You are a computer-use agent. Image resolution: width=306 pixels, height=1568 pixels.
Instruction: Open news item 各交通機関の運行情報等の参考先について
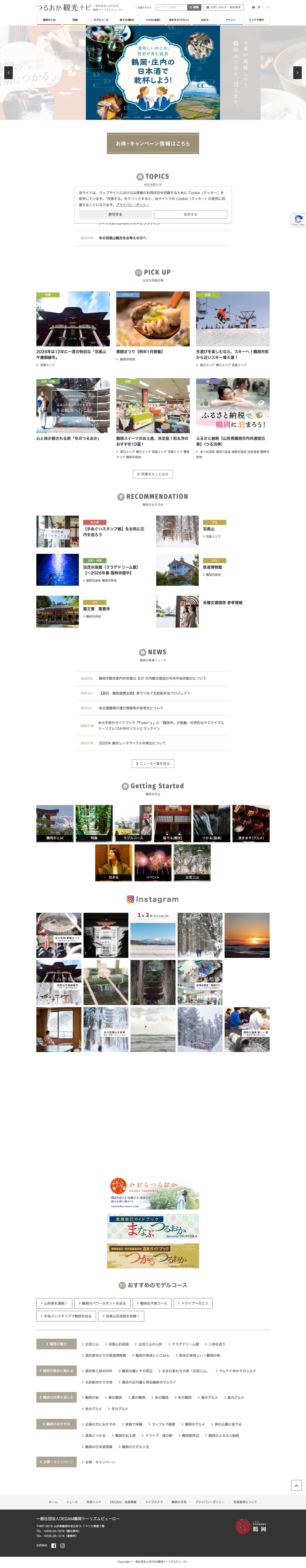[x=131, y=708]
